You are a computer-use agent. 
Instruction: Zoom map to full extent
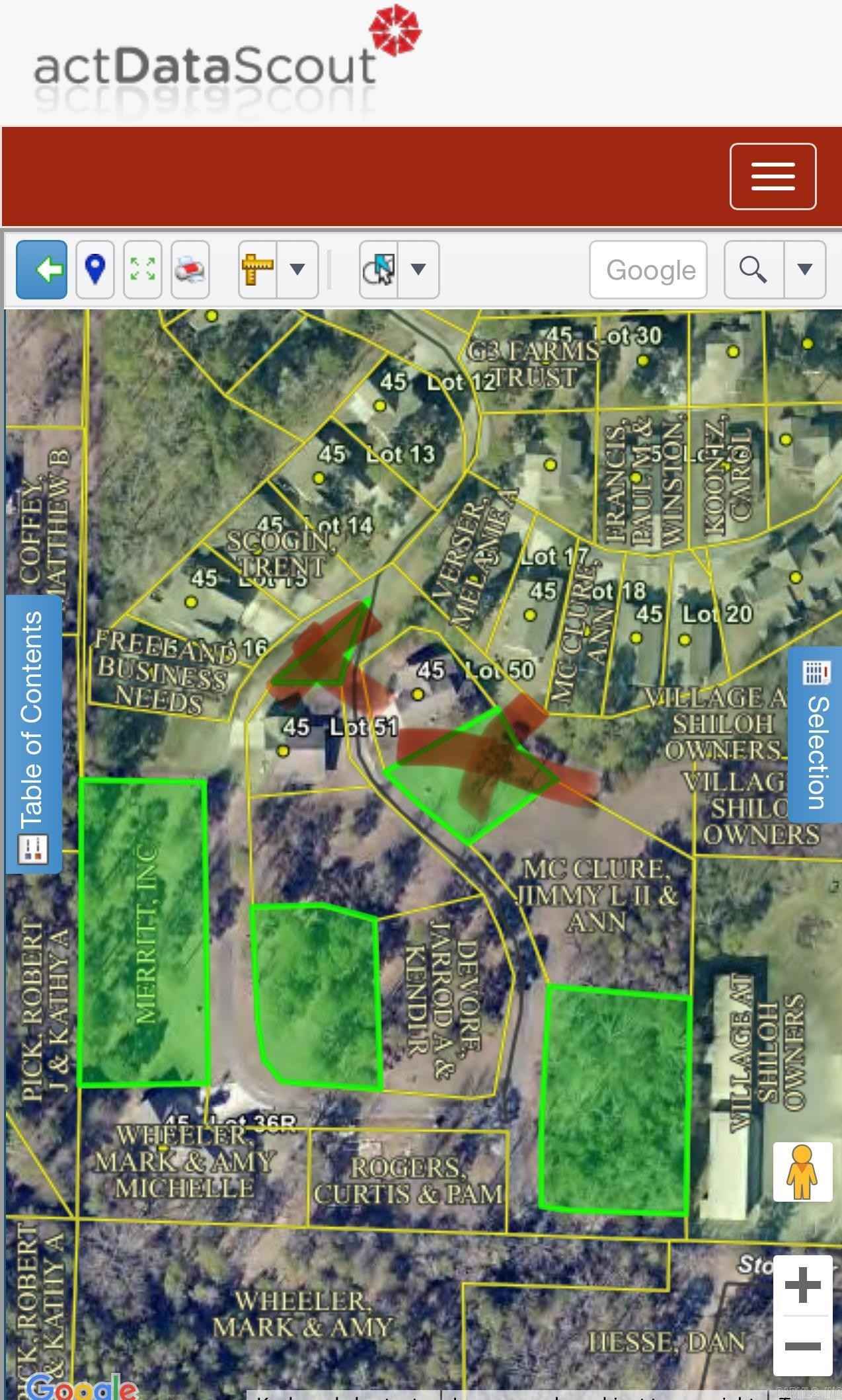(x=143, y=269)
